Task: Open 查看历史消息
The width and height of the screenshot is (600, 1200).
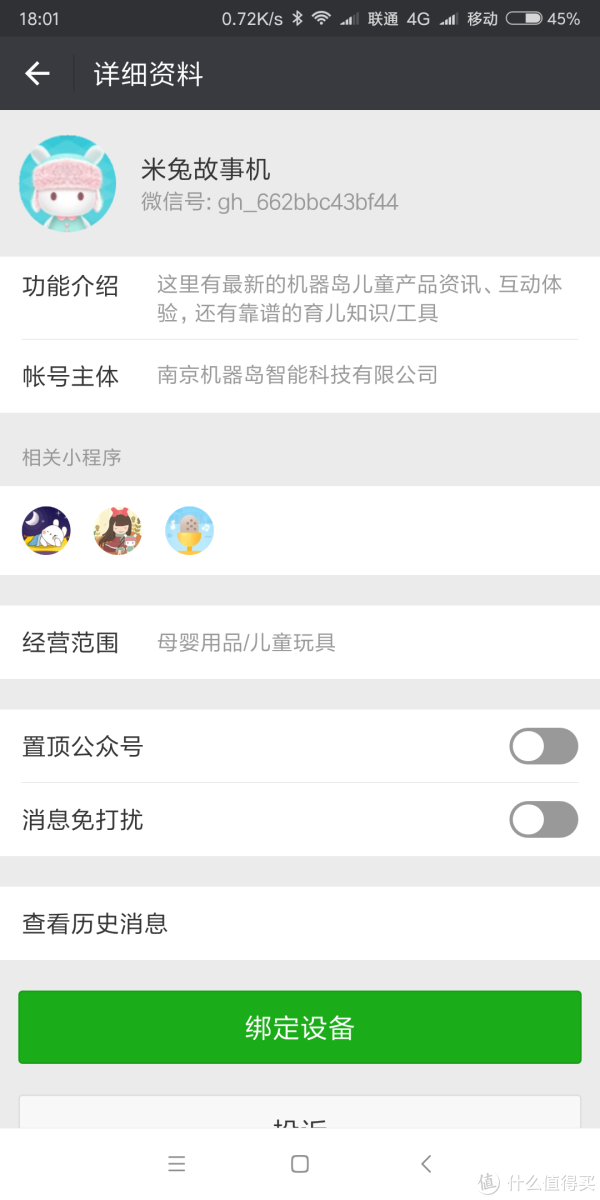Action: point(300,923)
